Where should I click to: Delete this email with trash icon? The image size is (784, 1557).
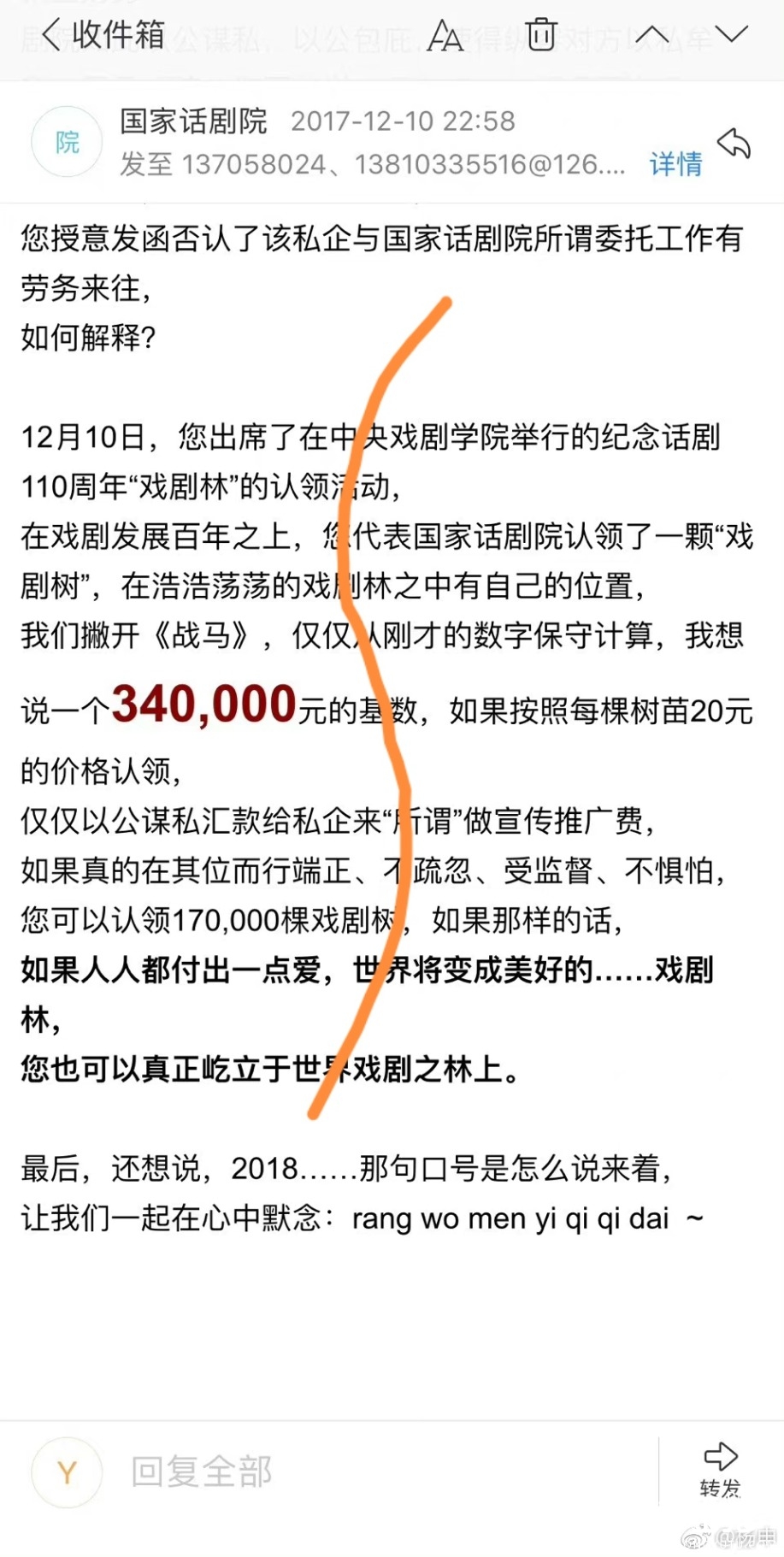click(x=541, y=35)
